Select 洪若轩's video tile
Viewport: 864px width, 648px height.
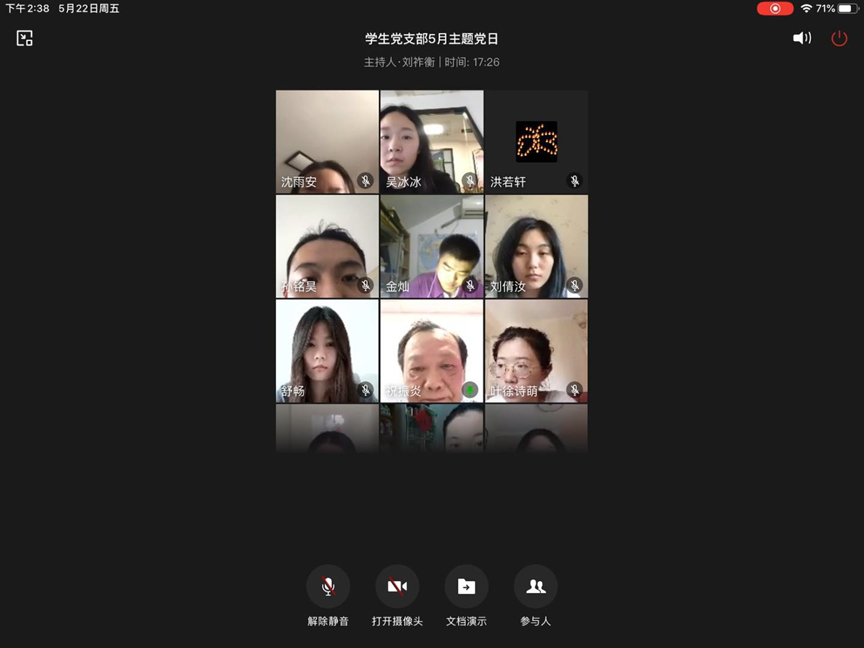[x=536, y=141]
